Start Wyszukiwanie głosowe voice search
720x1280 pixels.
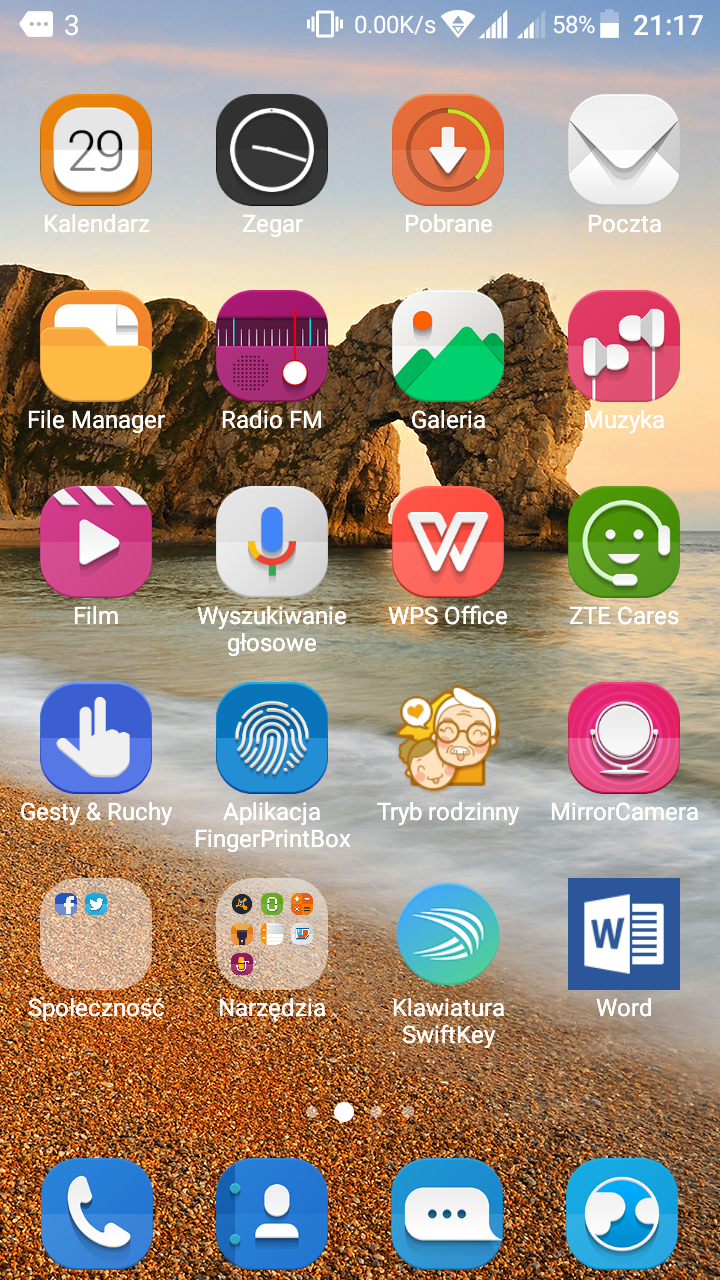pyautogui.click(x=272, y=542)
